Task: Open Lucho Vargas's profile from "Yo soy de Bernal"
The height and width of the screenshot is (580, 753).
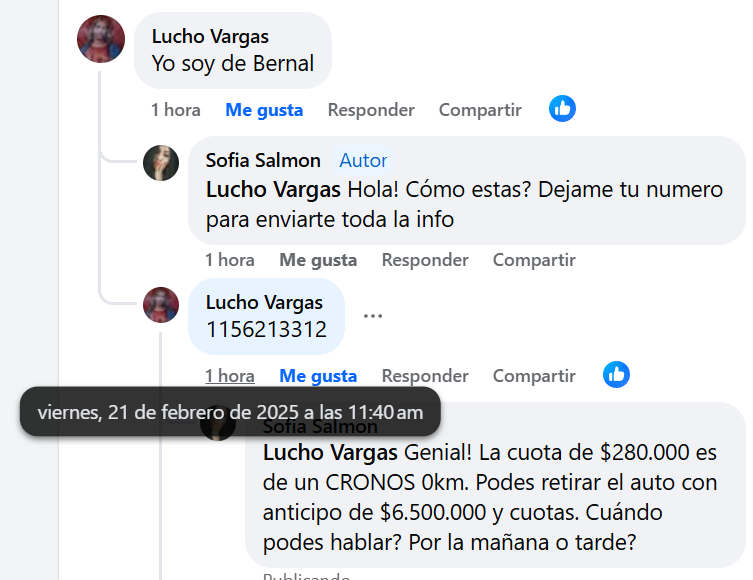Action: coord(210,37)
